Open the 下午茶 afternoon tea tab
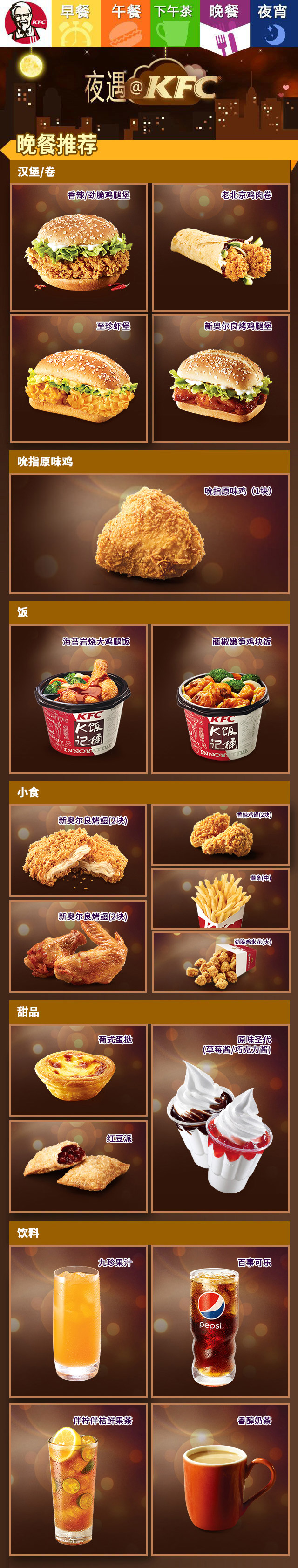This screenshot has height=1568, width=298. pyautogui.click(x=175, y=23)
